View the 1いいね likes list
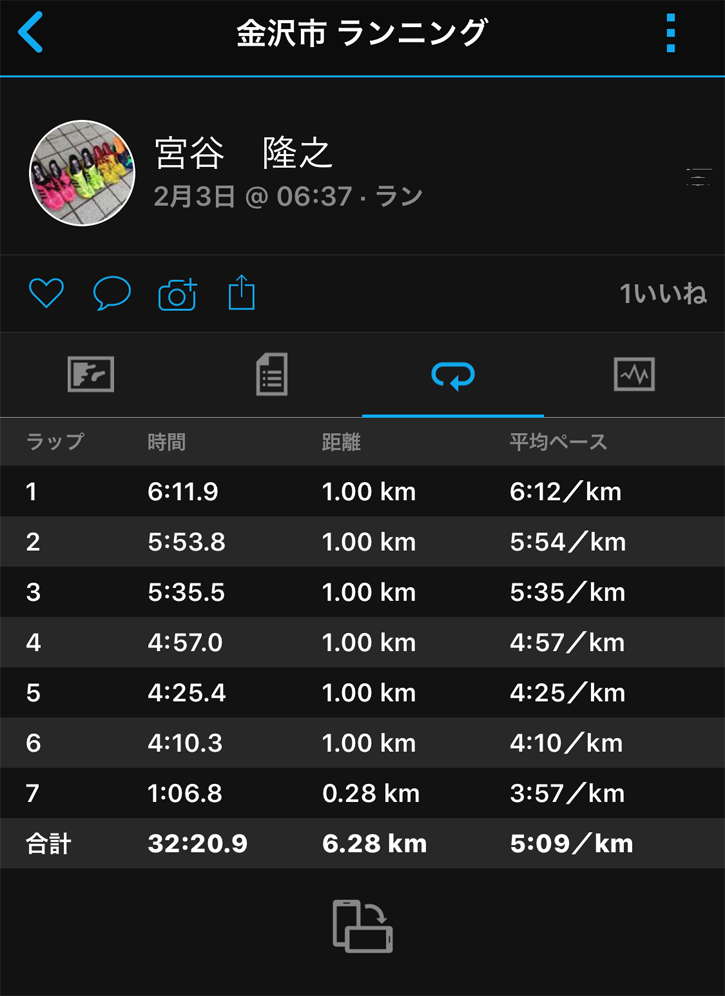This screenshot has height=996, width=725. click(x=663, y=294)
